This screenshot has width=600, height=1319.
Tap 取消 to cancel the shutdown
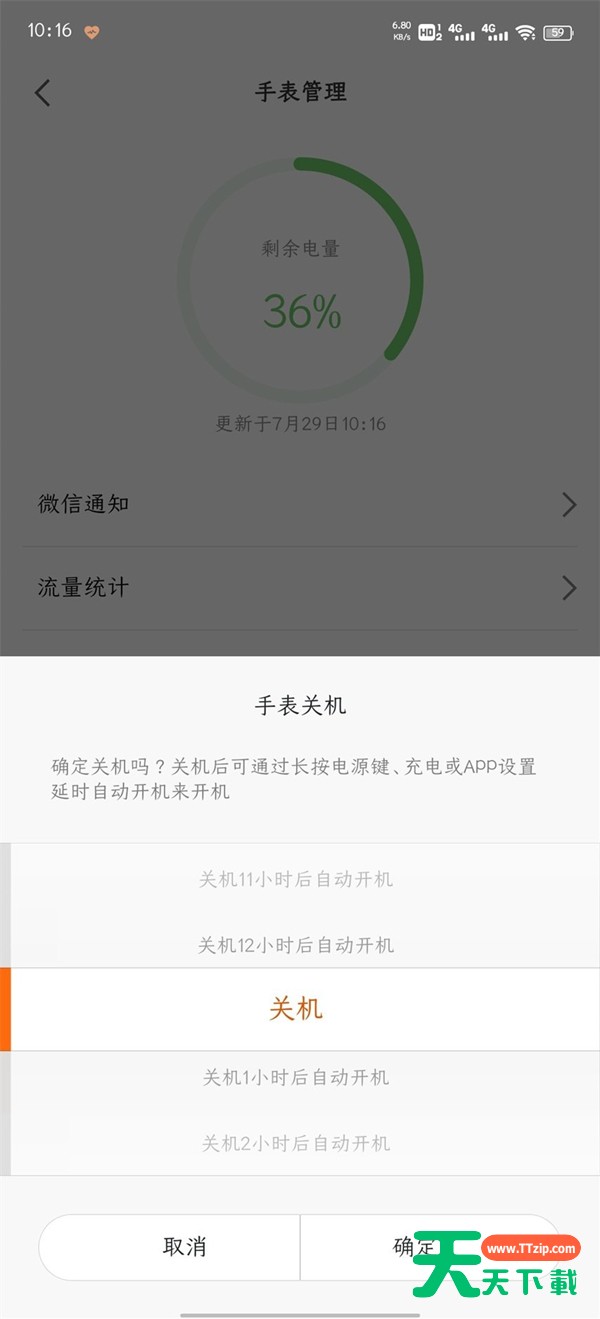[x=169, y=1246]
